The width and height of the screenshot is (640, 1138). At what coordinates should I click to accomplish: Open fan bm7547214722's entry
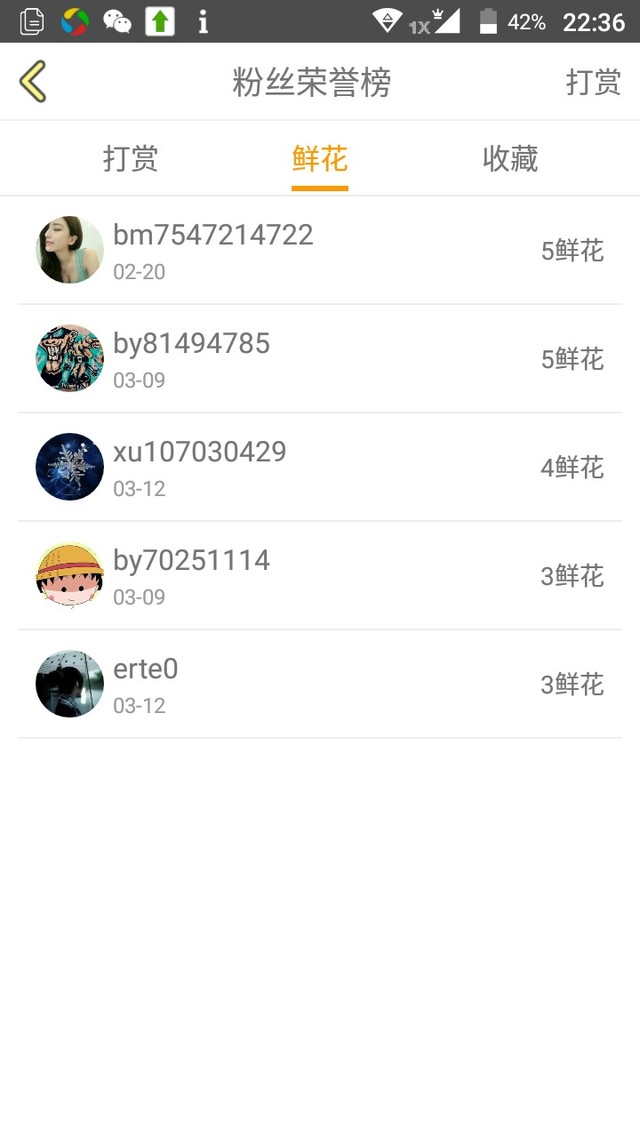click(320, 250)
